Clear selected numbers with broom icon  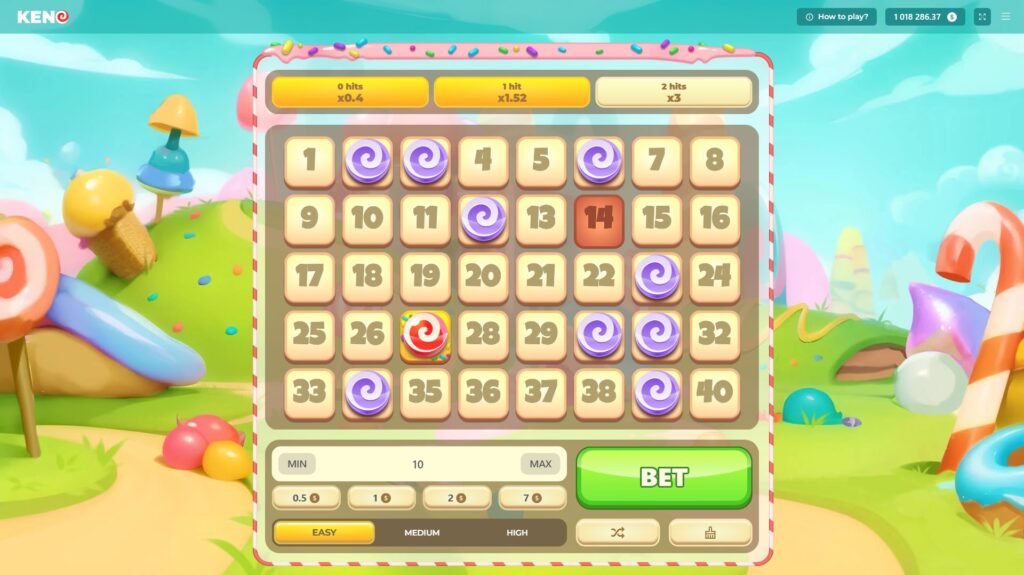[x=710, y=532]
